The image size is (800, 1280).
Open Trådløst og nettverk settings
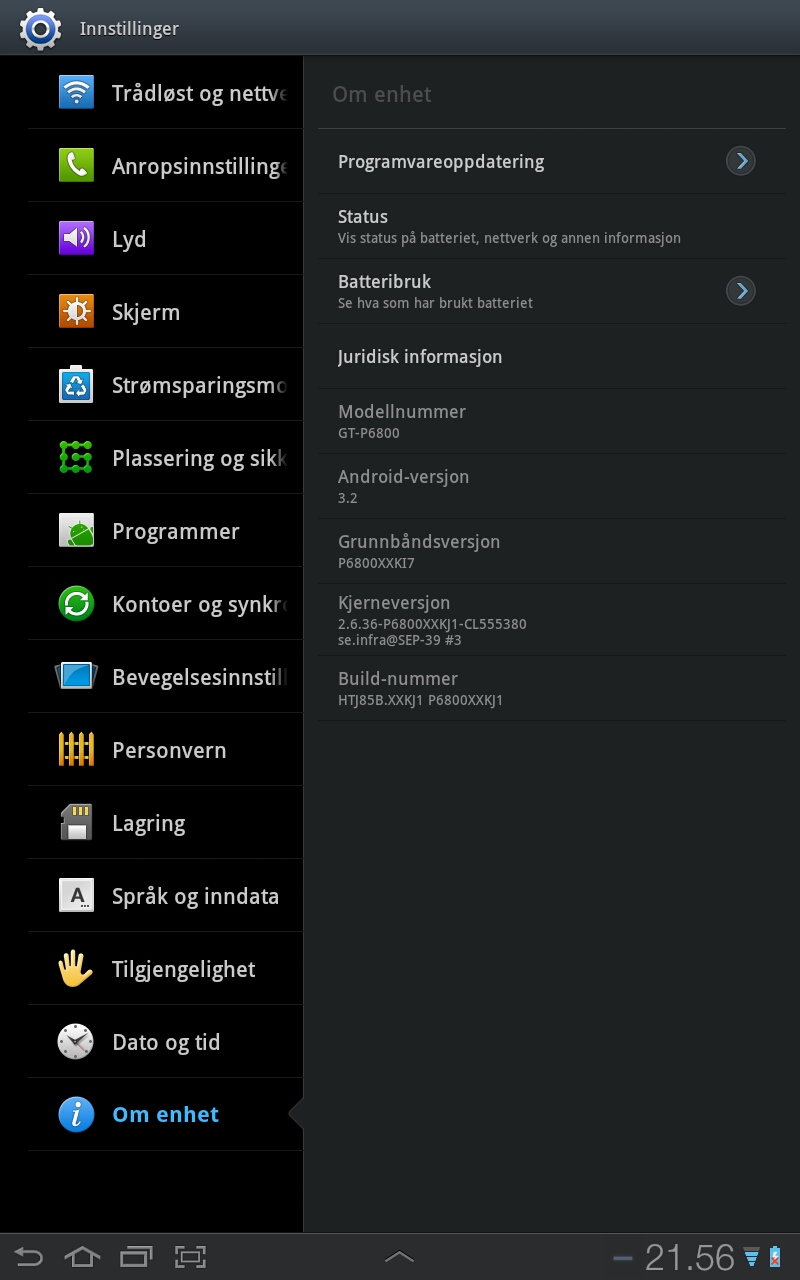pyautogui.click(x=165, y=93)
